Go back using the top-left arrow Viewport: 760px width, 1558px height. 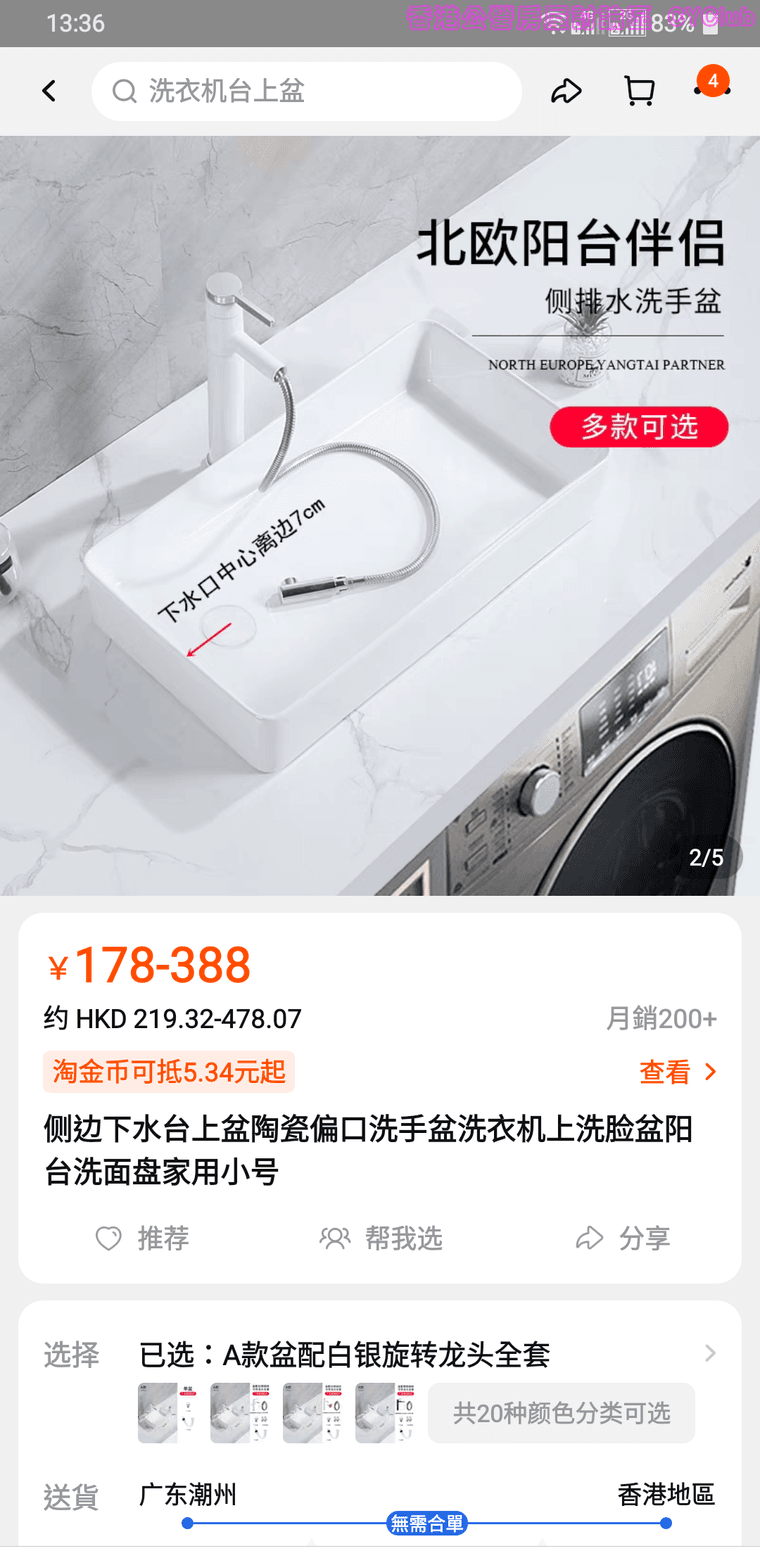coord(49,92)
